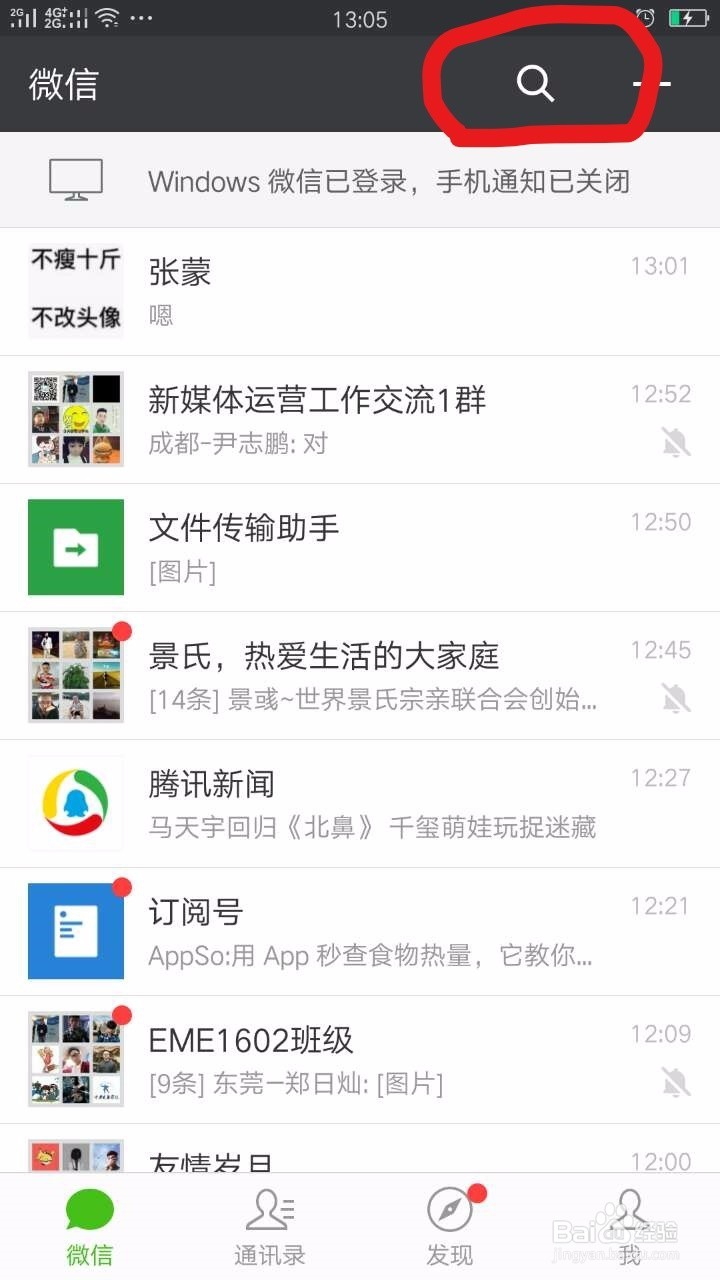Open the 腾讯新闻 conversation

pyautogui.click(x=360, y=801)
